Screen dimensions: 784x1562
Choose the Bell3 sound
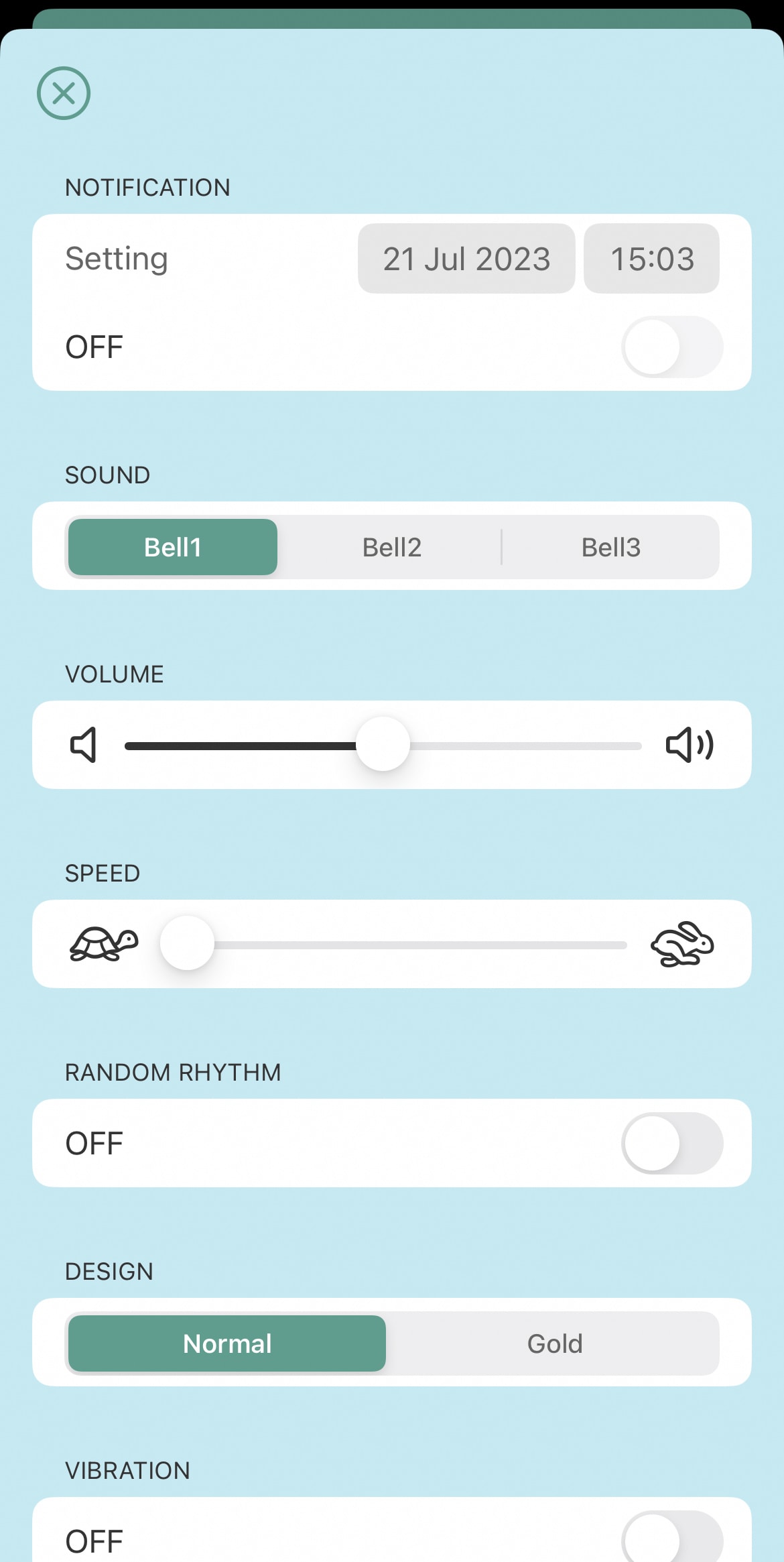(610, 547)
